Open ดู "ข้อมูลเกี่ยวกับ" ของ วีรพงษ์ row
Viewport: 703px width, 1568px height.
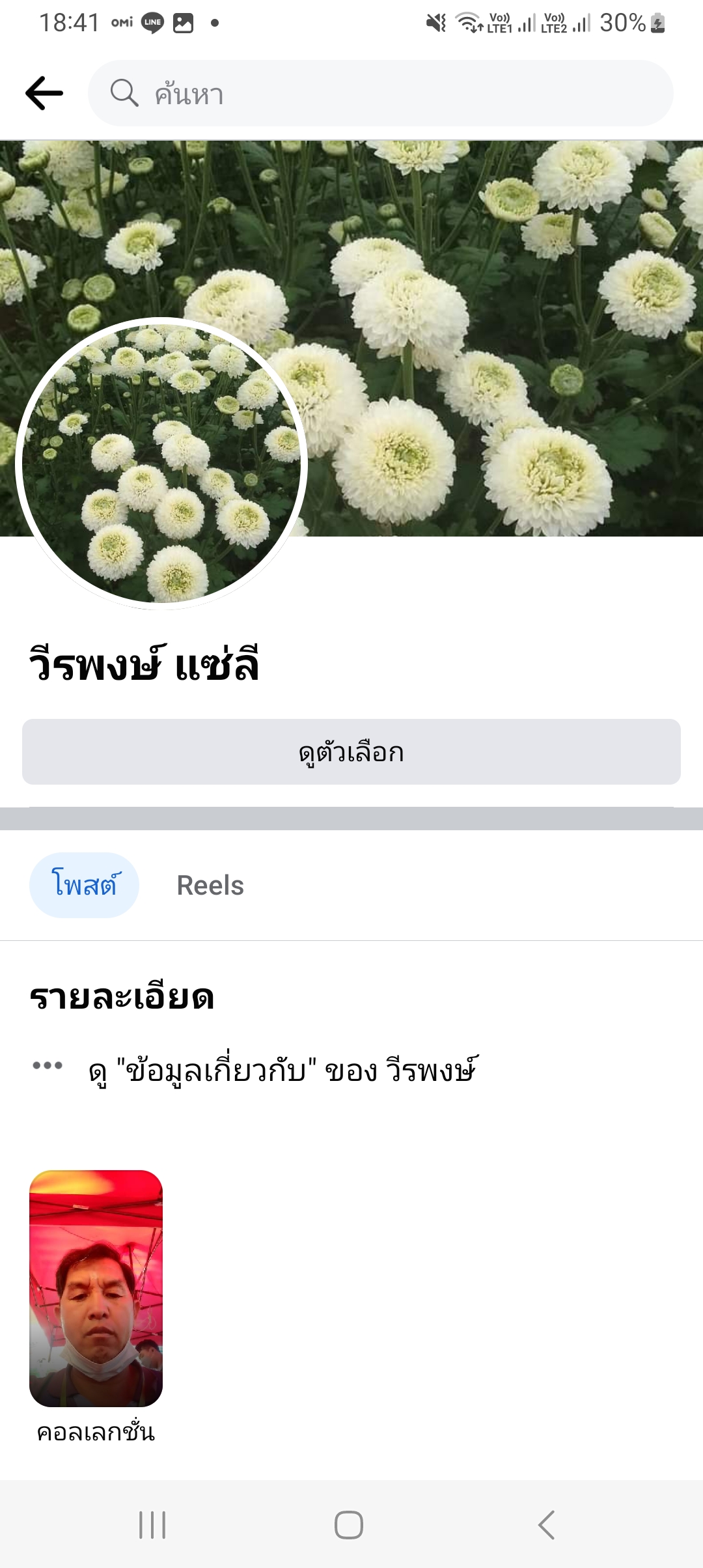(283, 1070)
